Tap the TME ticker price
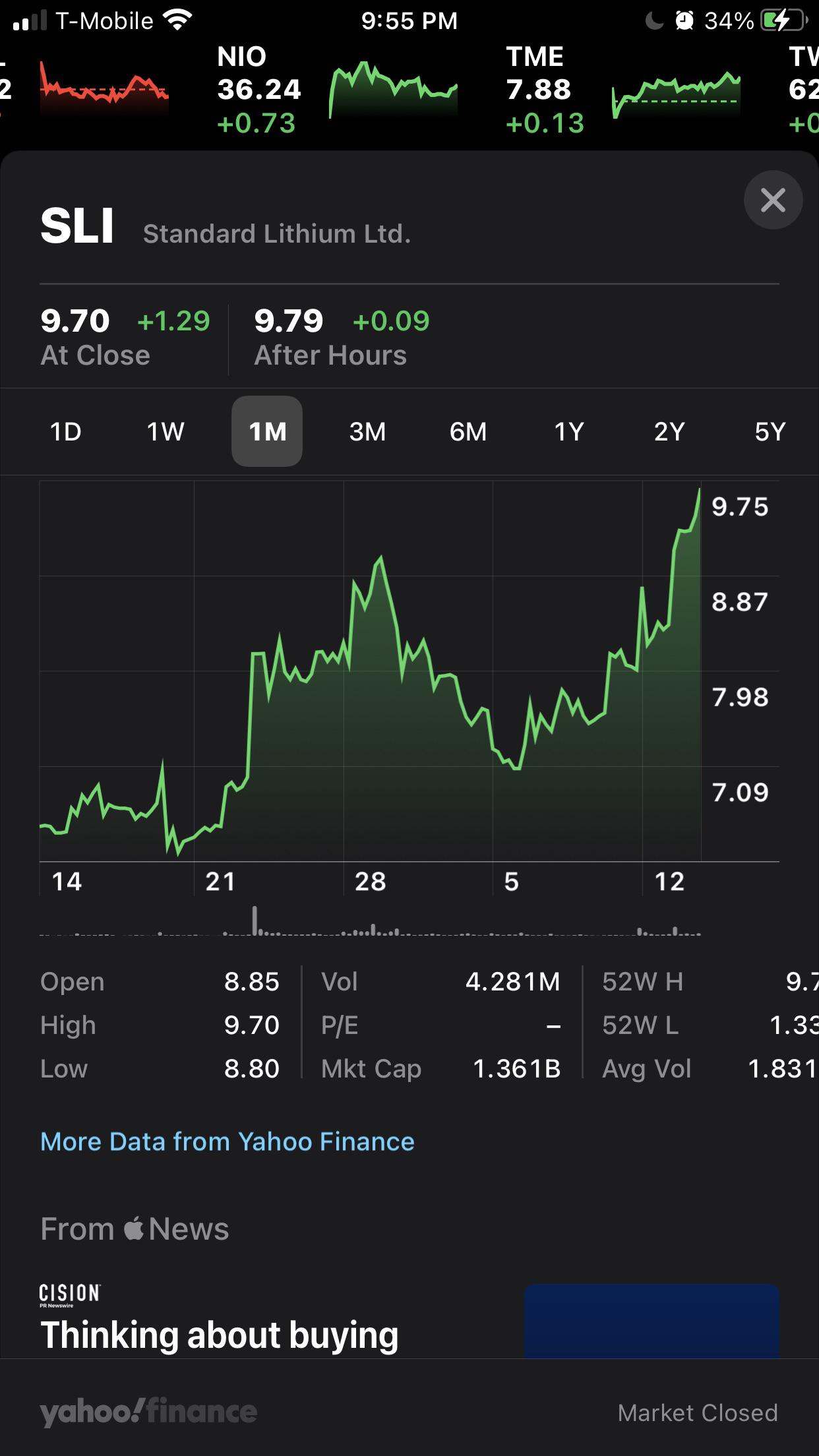The height and width of the screenshot is (1456, 819). [x=539, y=89]
